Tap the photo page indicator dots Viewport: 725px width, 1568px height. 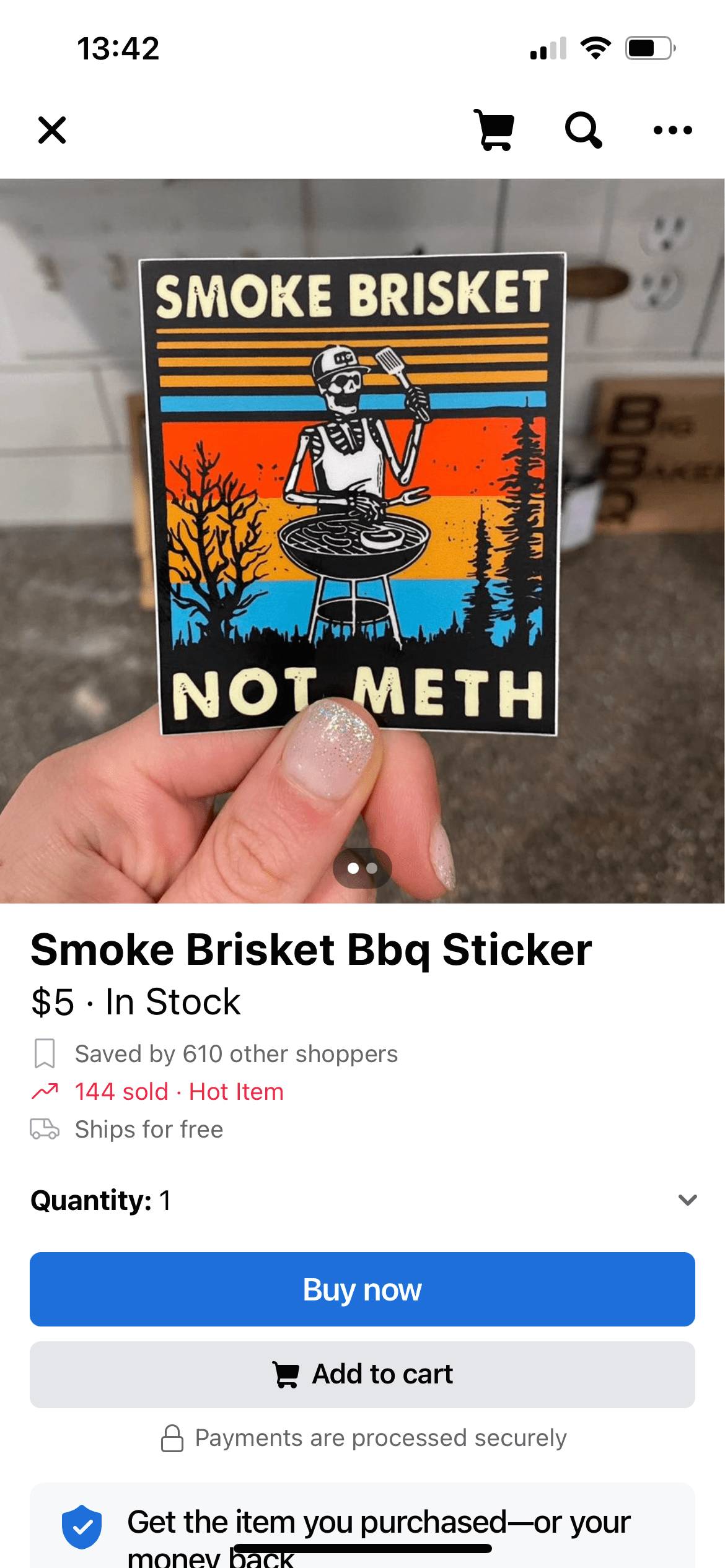click(x=362, y=868)
